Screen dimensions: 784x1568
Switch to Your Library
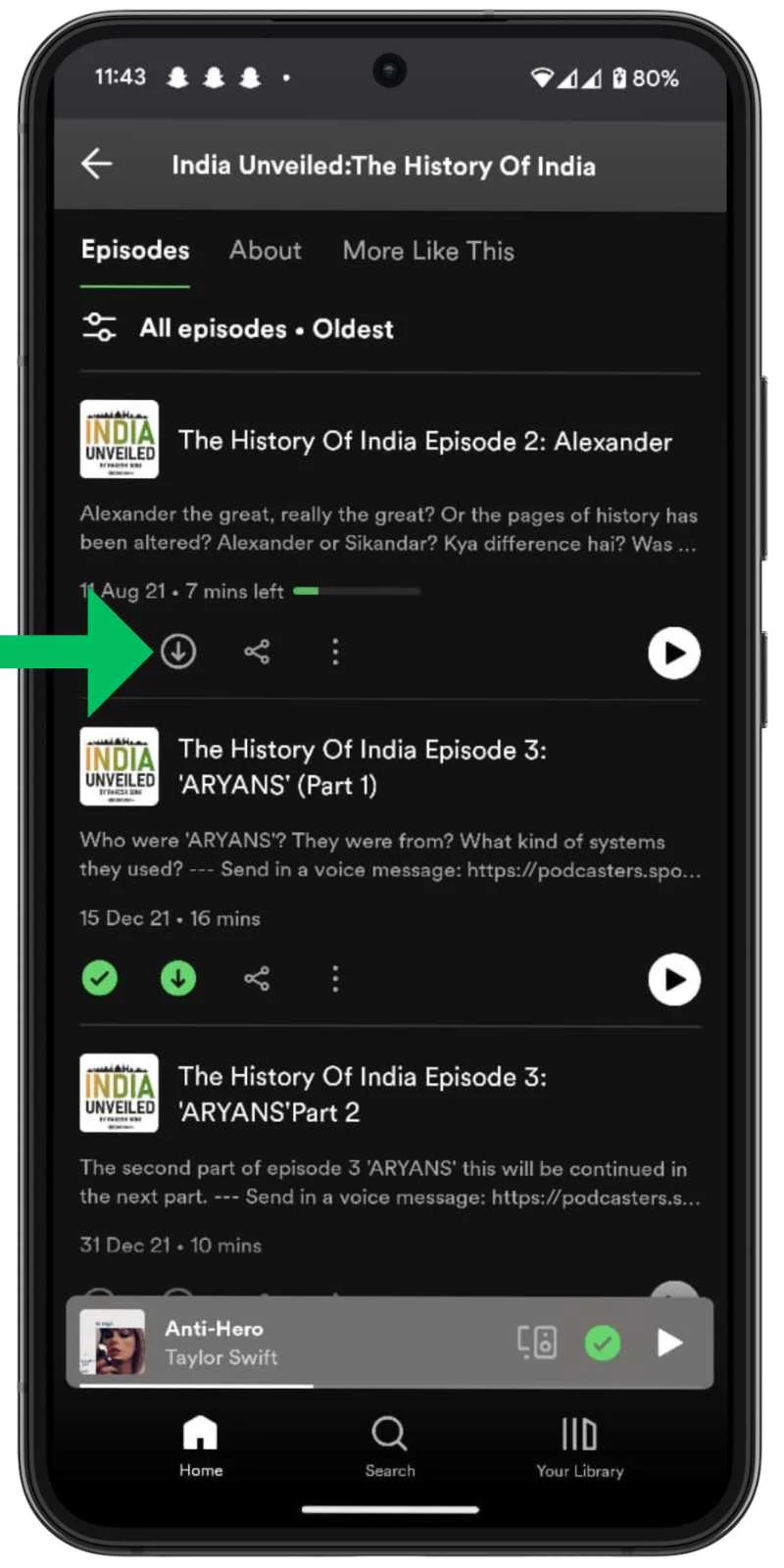pos(579,1445)
